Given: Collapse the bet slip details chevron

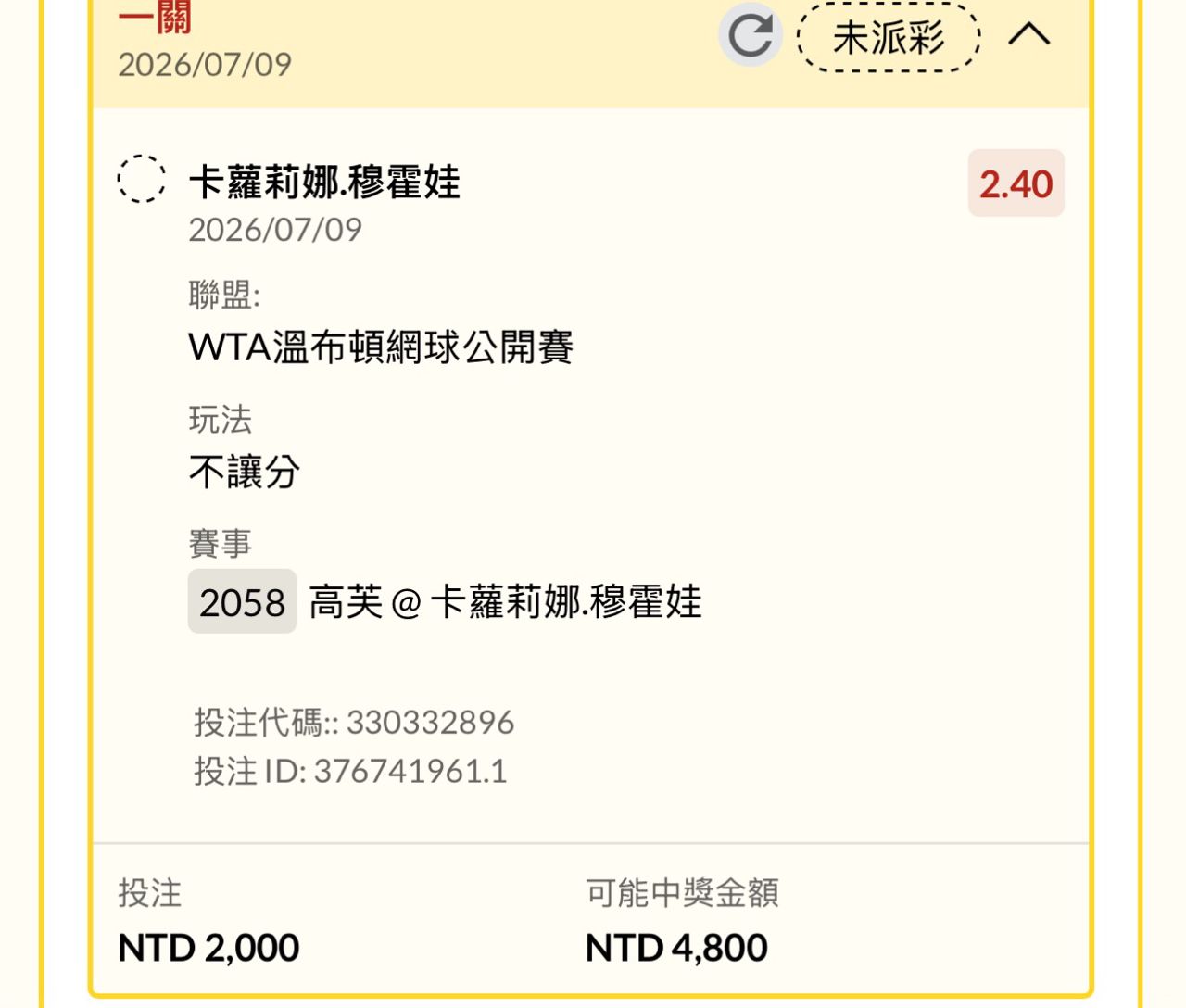Looking at the screenshot, I should tap(1028, 35).
